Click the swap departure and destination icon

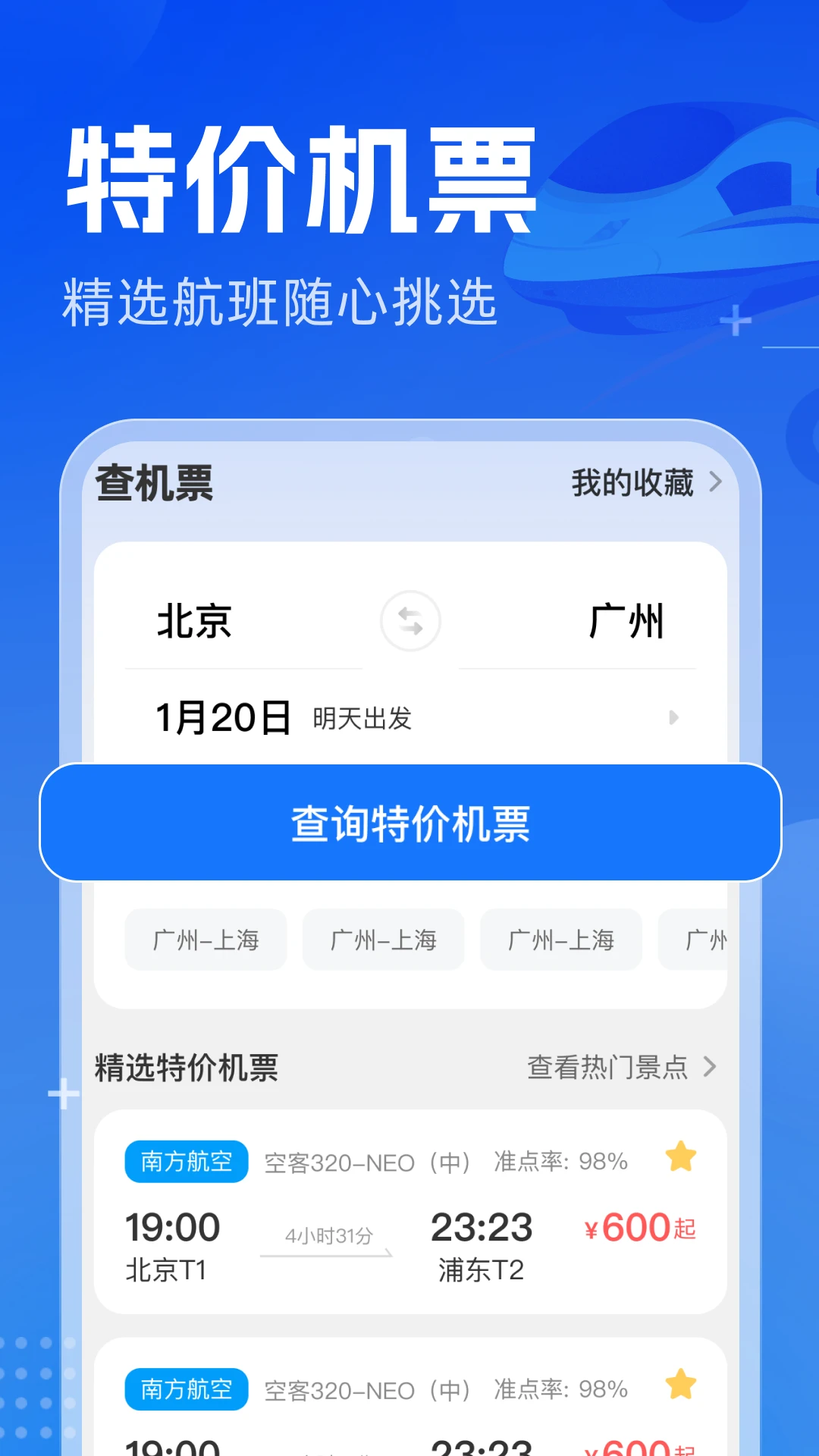click(409, 621)
